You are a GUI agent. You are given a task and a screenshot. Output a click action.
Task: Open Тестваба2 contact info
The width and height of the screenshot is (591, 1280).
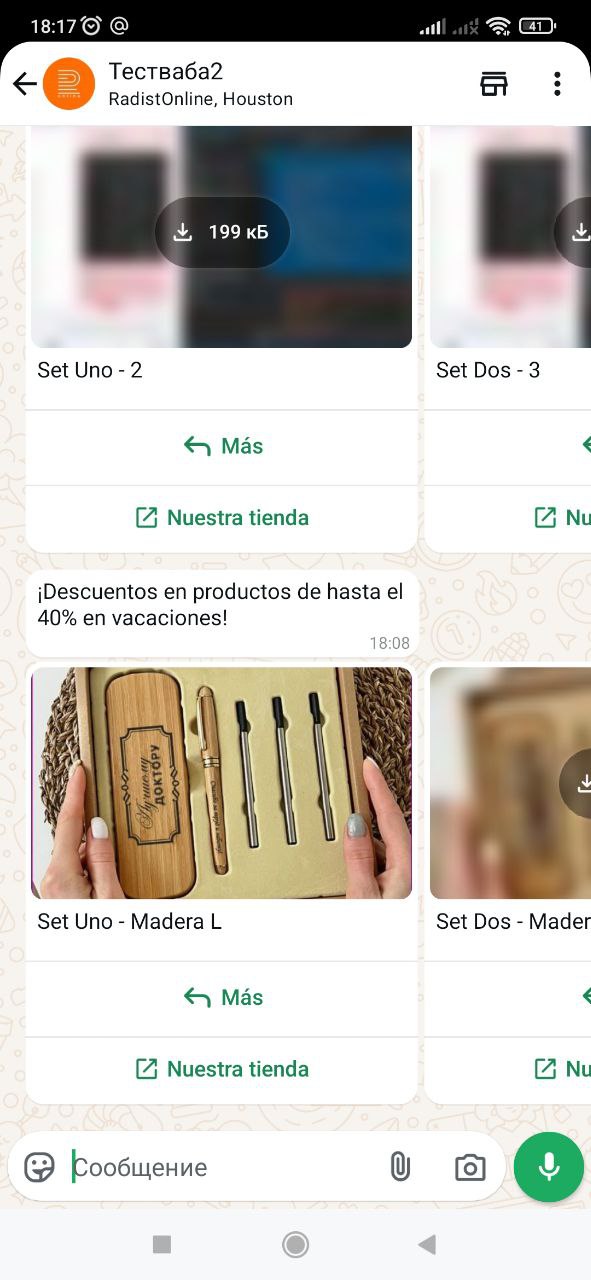pos(200,84)
